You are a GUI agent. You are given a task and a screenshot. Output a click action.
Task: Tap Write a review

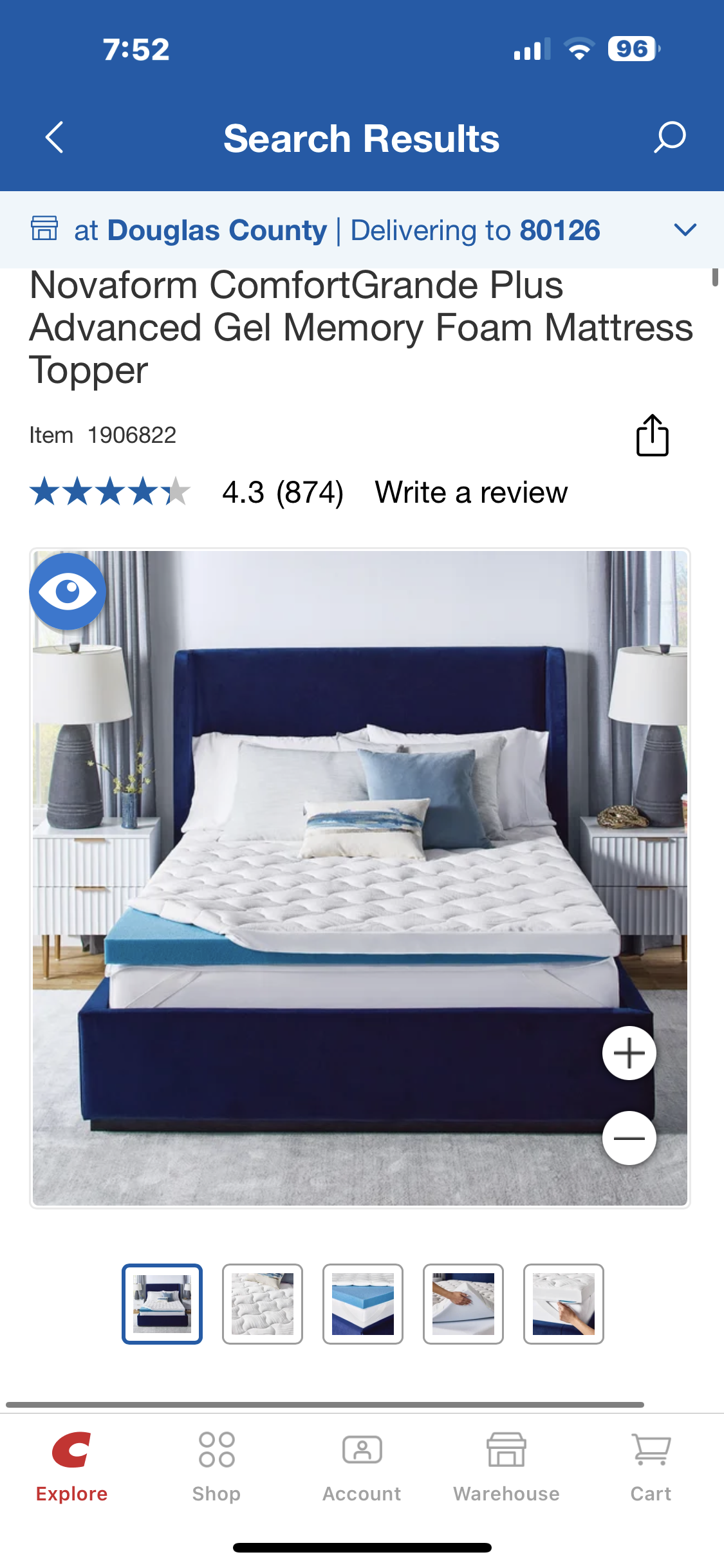pos(471,492)
